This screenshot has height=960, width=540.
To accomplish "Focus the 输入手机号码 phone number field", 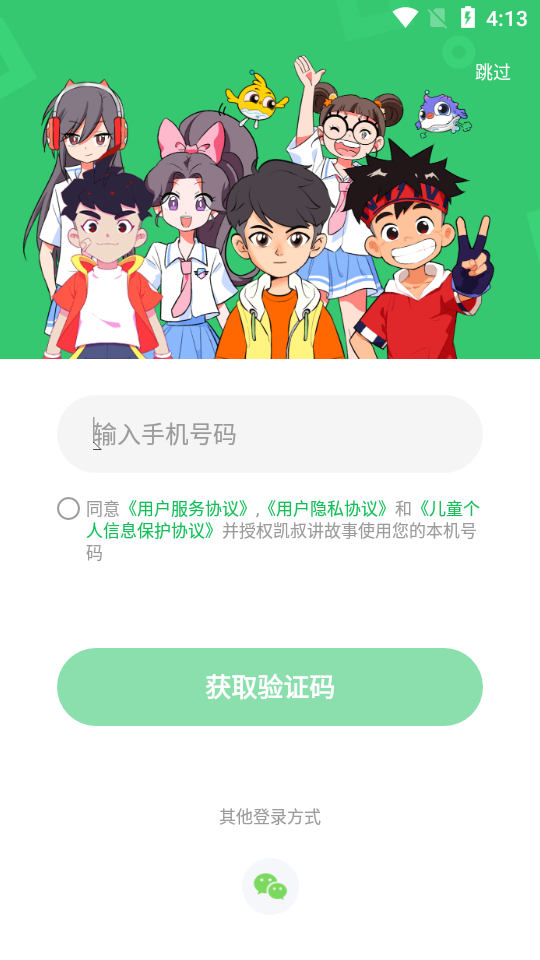I will tap(270, 434).
